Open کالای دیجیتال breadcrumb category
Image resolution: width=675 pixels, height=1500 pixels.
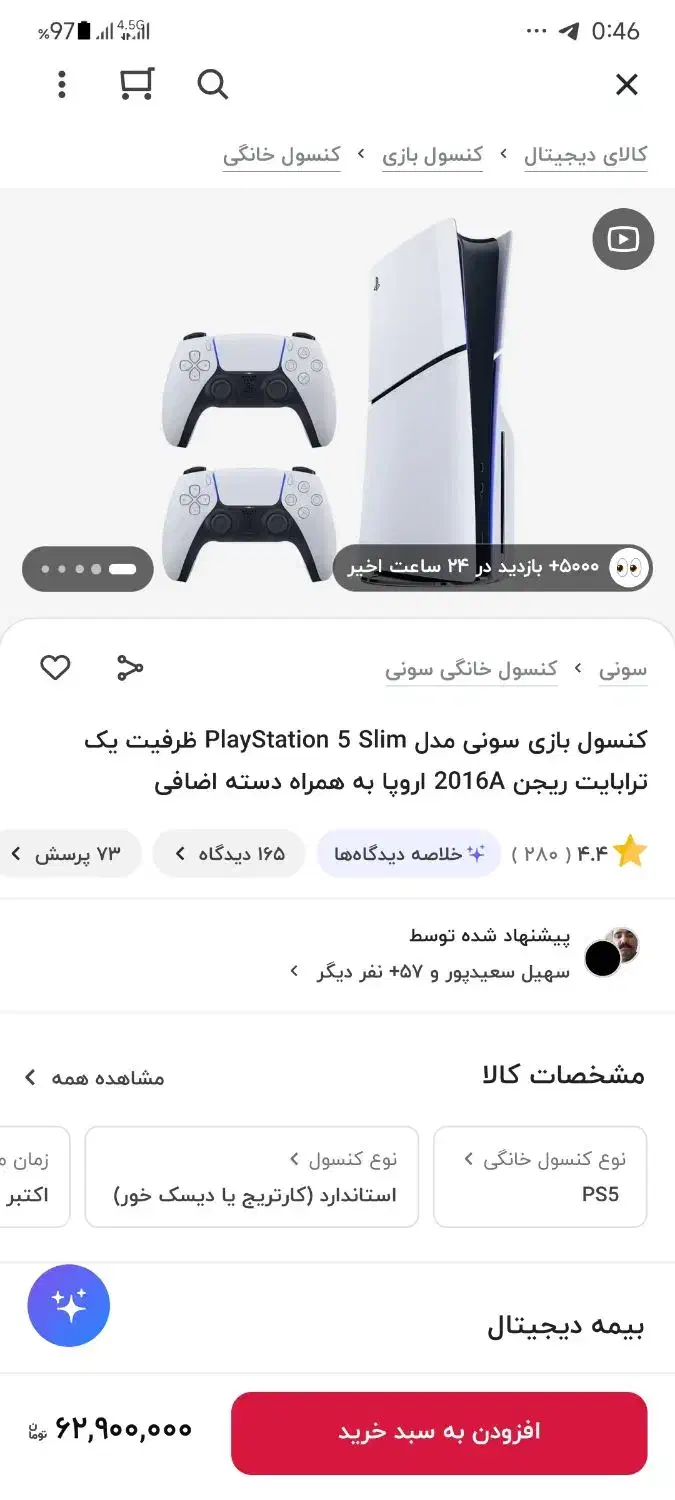(x=585, y=155)
